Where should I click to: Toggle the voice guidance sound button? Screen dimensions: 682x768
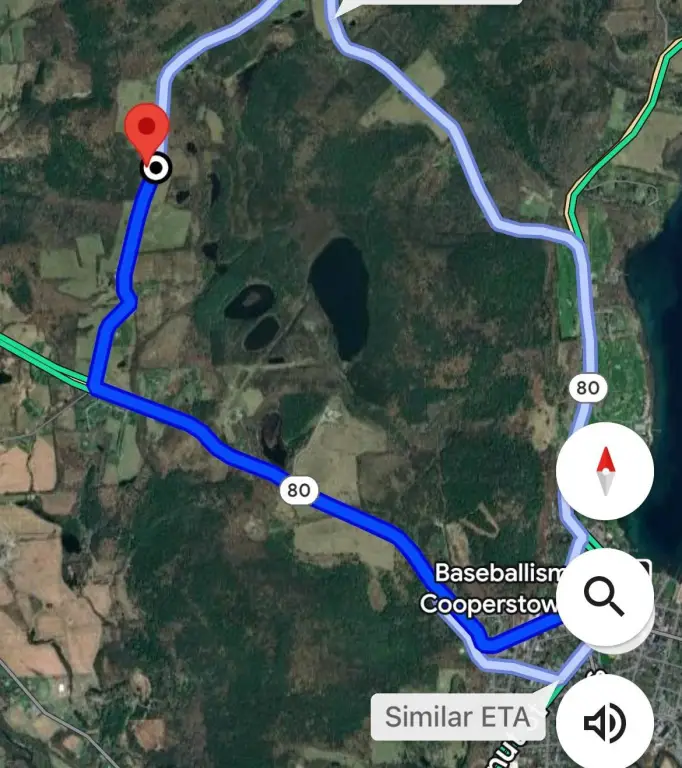[x=604, y=722]
